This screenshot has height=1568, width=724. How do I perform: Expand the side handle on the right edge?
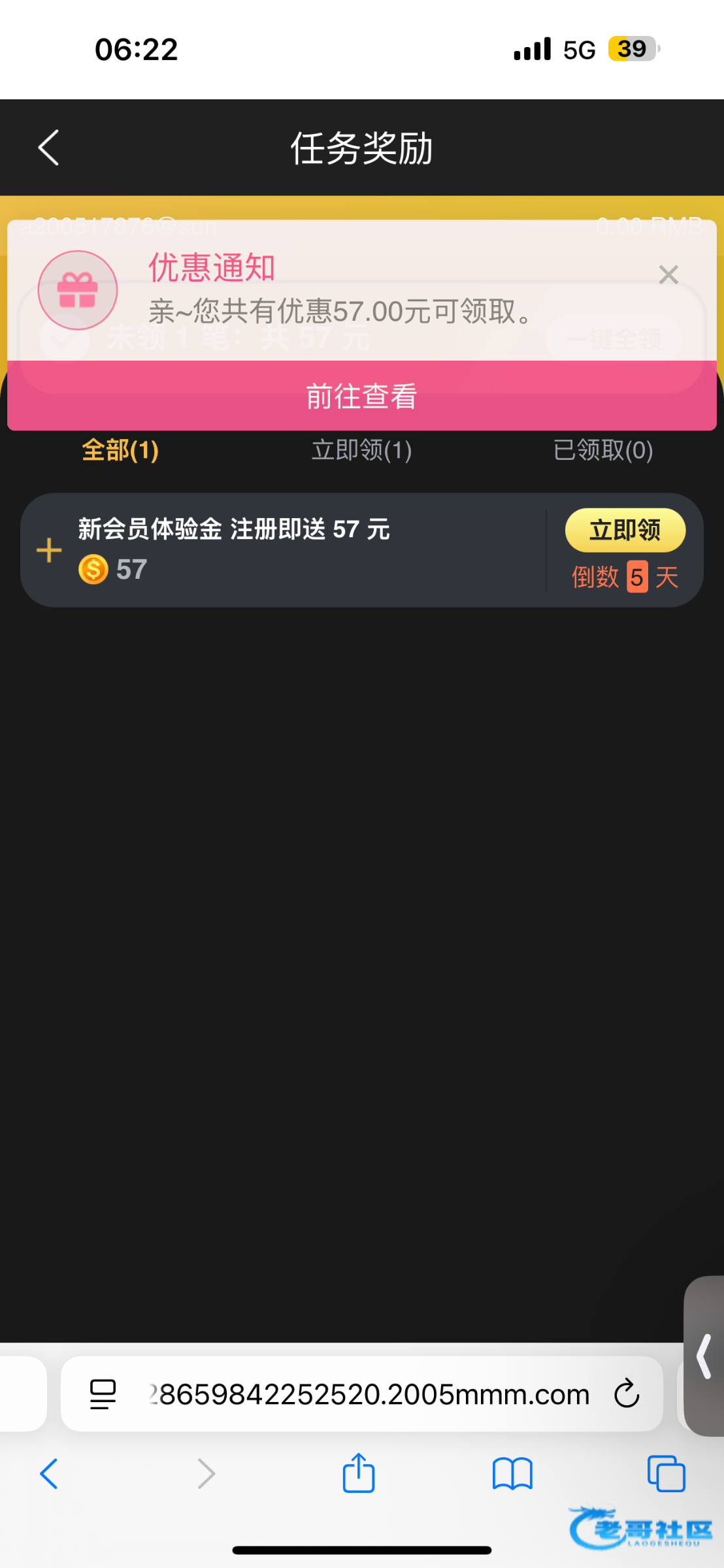[x=704, y=1356]
